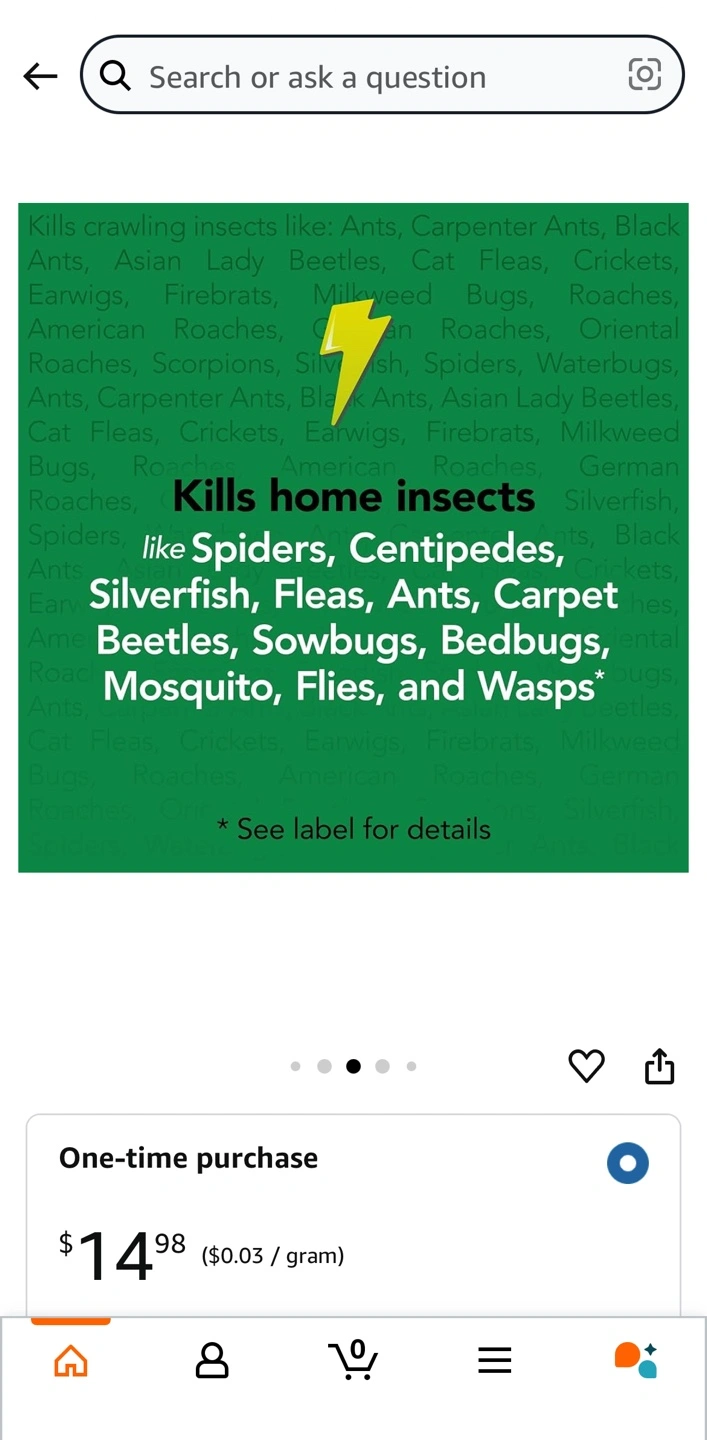Open the search or ask a question field
Viewport: 707px width, 1440px height.
click(382, 75)
